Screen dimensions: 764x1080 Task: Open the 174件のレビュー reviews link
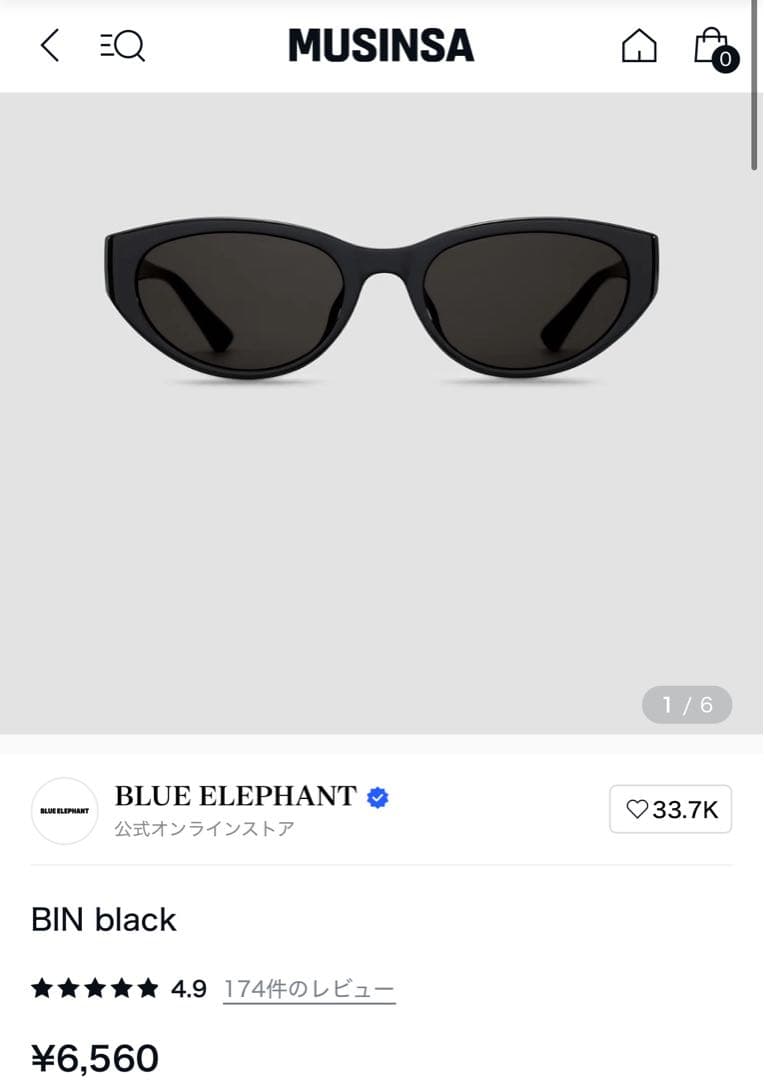[x=309, y=988]
